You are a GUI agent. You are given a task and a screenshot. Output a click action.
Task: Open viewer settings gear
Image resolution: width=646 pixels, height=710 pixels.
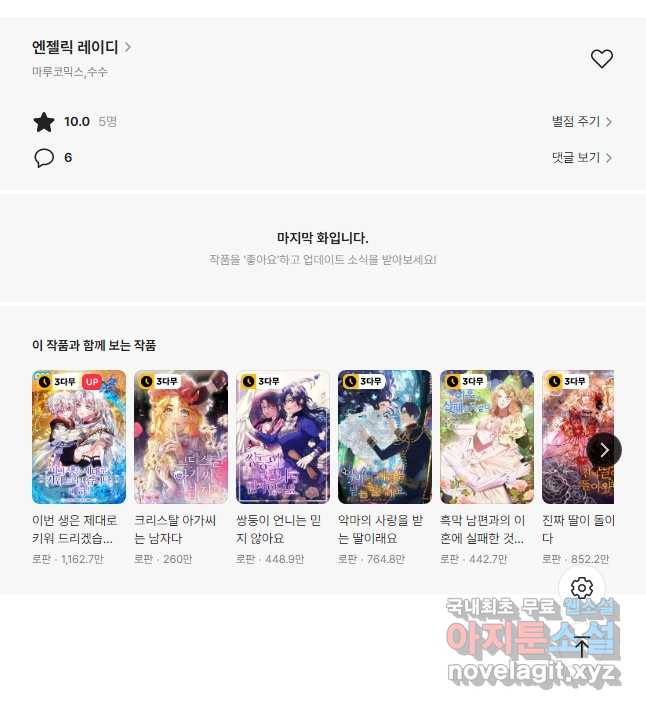click(582, 588)
